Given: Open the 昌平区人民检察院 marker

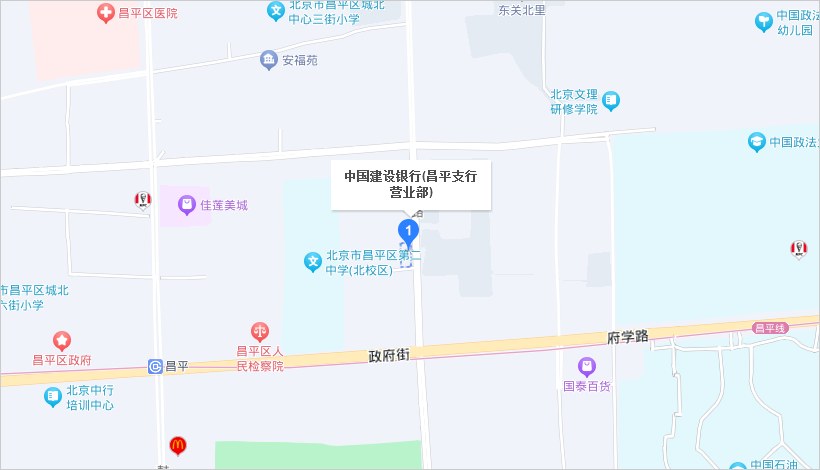Looking at the screenshot, I should coord(260,330).
